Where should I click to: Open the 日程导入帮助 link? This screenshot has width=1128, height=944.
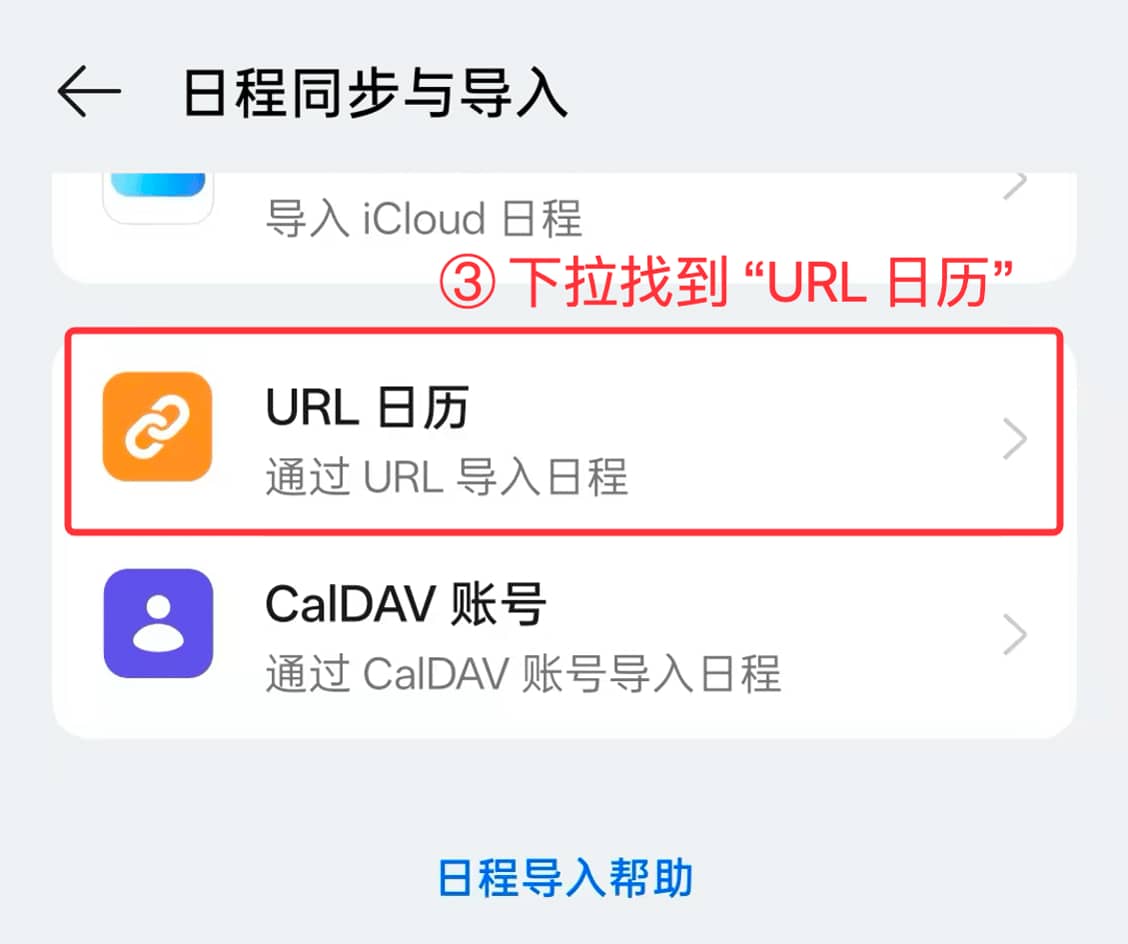tap(564, 879)
